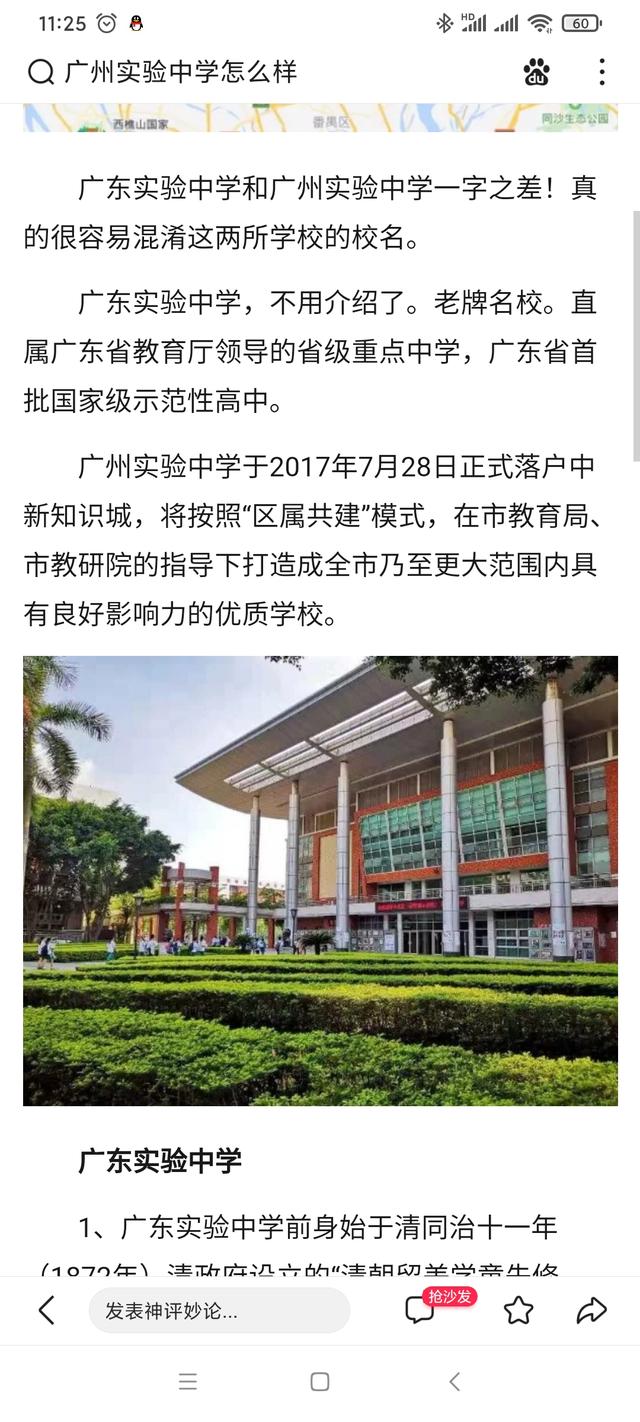The width and height of the screenshot is (640, 1422).
Task: Share this article
Action: (592, 1310)
